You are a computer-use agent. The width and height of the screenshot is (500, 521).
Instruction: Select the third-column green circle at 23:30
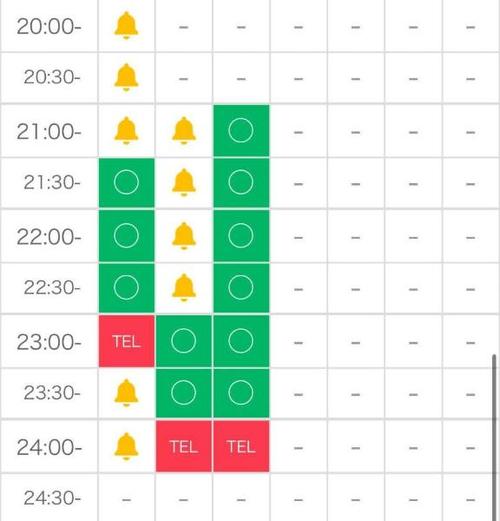[241, 393]
